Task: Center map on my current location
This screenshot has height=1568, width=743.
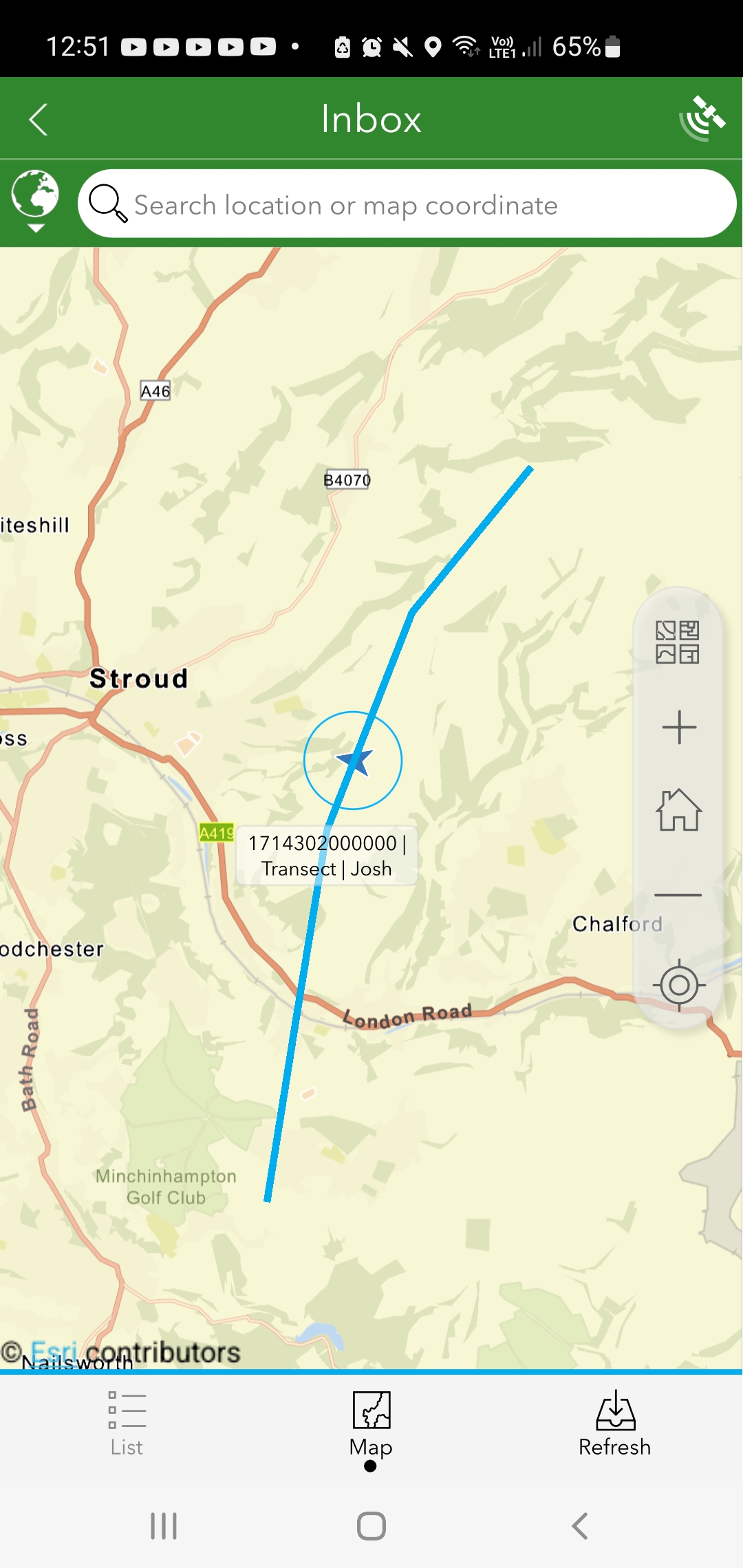Action: click(x=679, y=985)
